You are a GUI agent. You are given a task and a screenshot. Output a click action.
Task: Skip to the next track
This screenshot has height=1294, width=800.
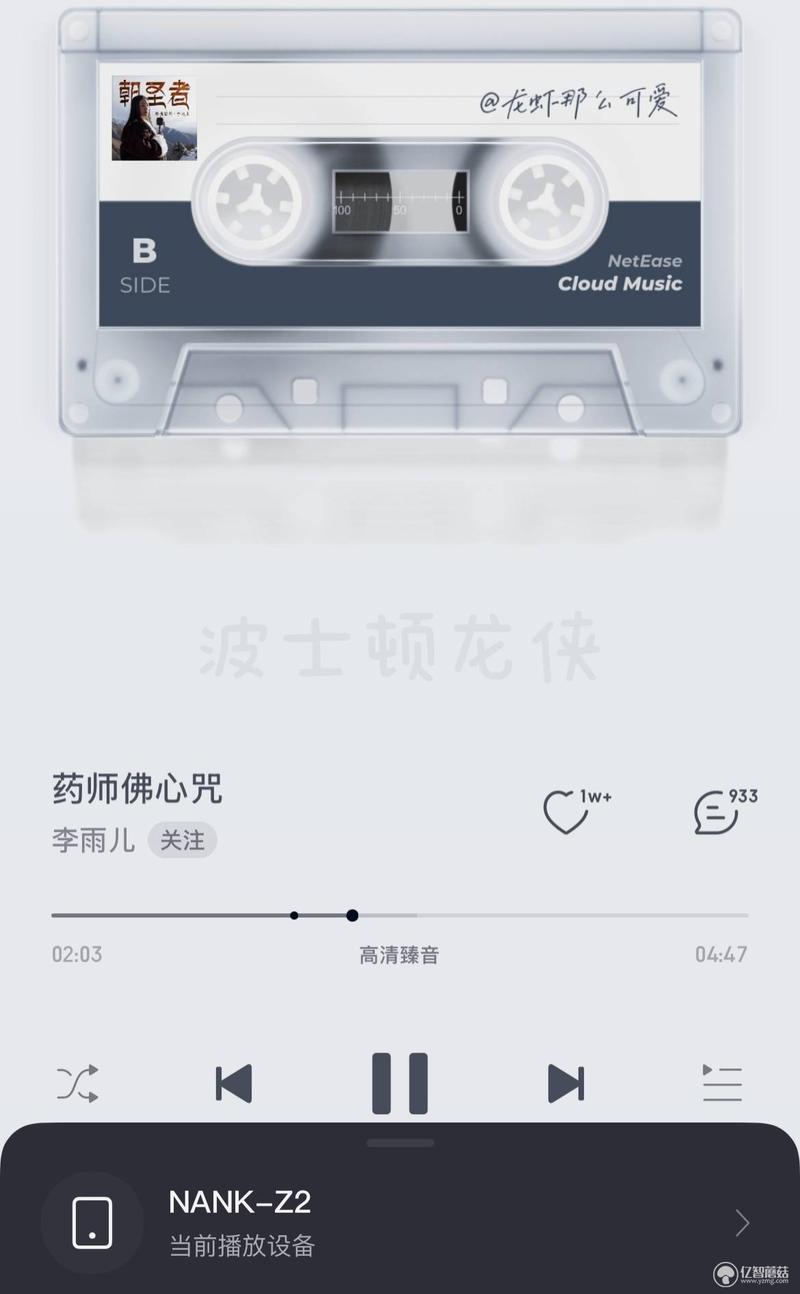pos(565,1083)
